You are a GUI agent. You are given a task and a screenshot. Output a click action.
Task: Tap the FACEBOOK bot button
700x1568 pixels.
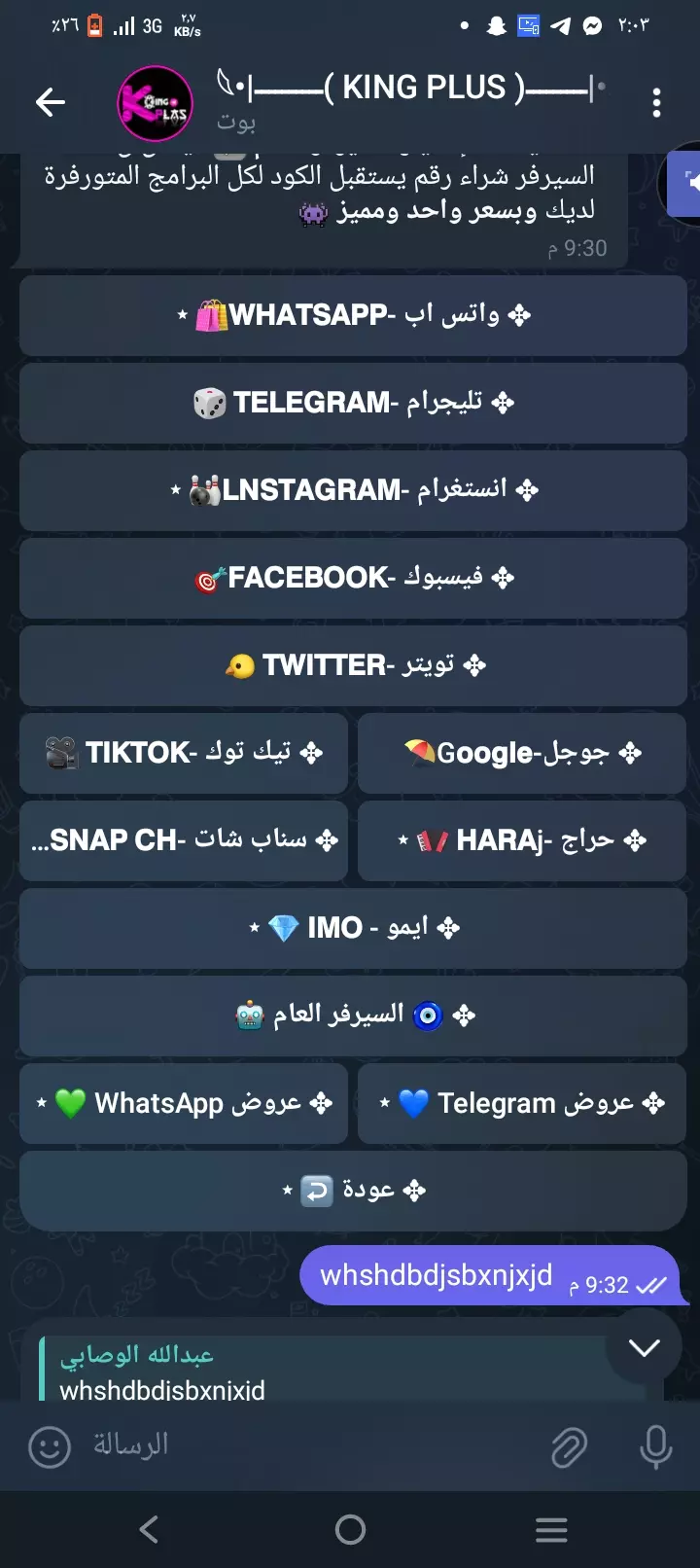coord(352,578)
